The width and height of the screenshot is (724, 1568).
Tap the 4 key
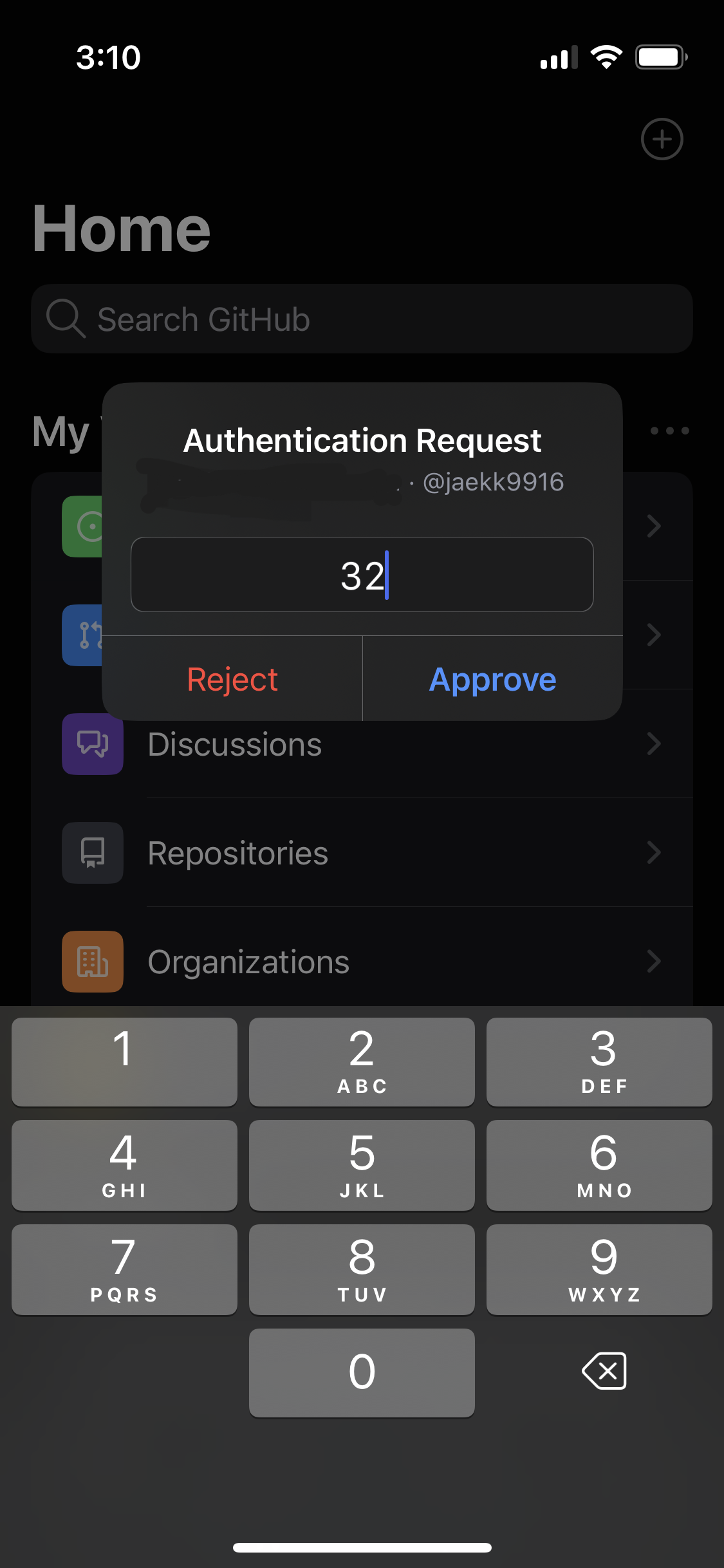(124, 1166)
